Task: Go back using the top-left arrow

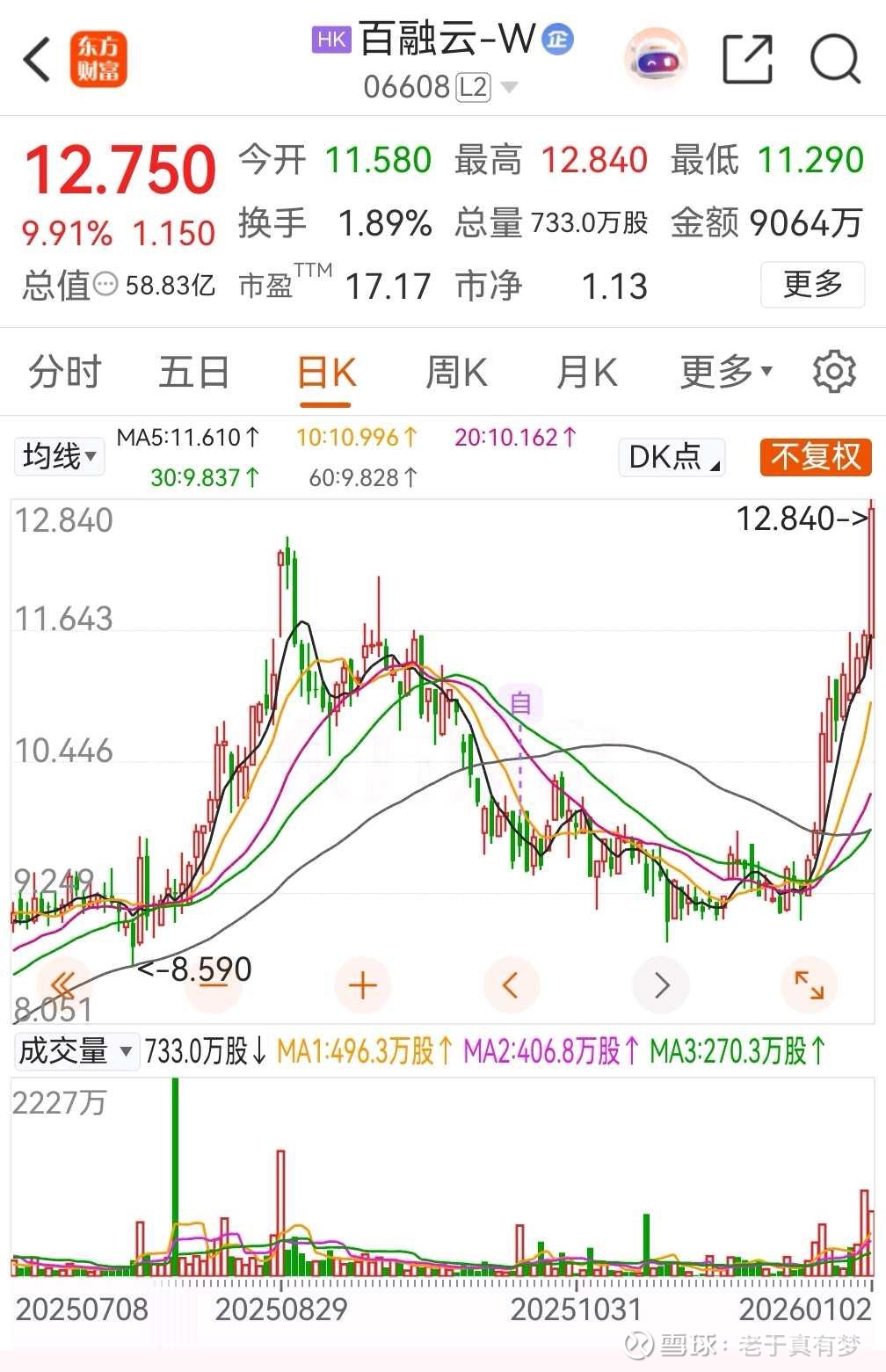Action: pyautogui.click(x=37, y=60)
